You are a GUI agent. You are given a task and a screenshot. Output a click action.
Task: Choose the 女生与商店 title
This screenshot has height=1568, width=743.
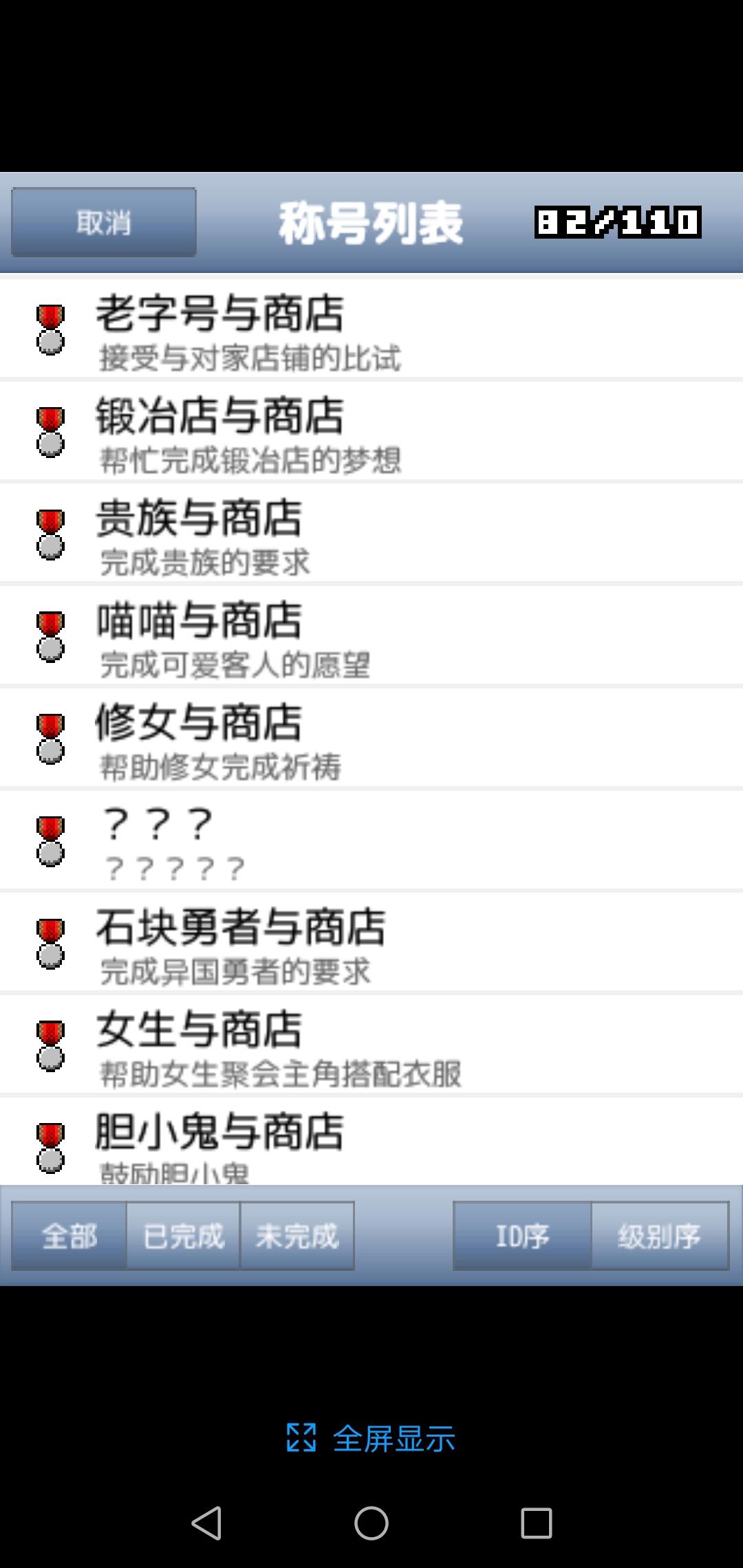click(371, 1045)
